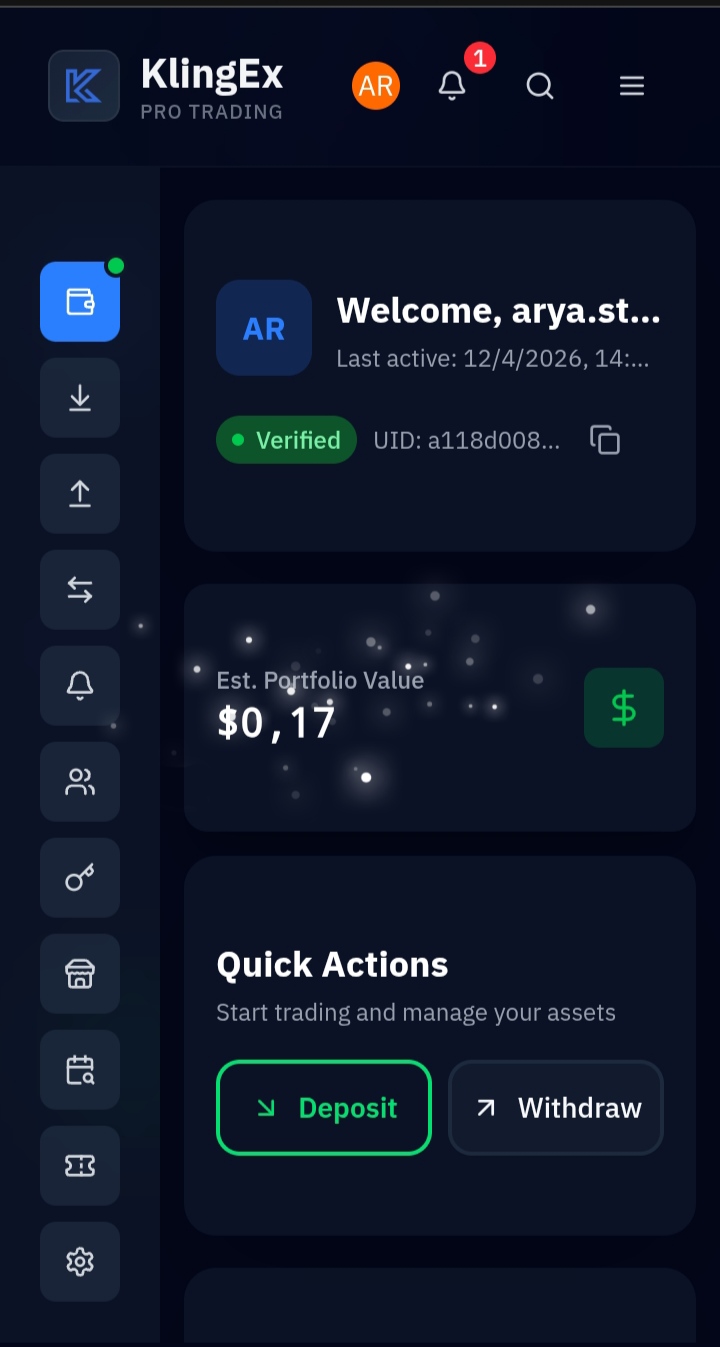Screen dimensions: 720x1347
Task: Tap the search magnifier icon
Action: (540, 86)
